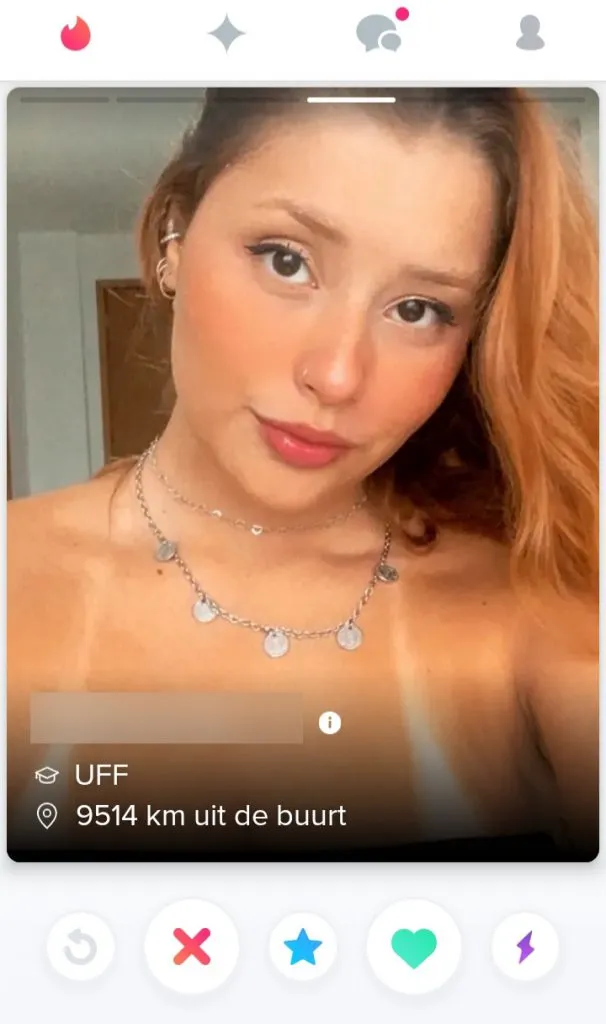
Task: Like this profile with the heart
Action: click(x=414, y=946)
